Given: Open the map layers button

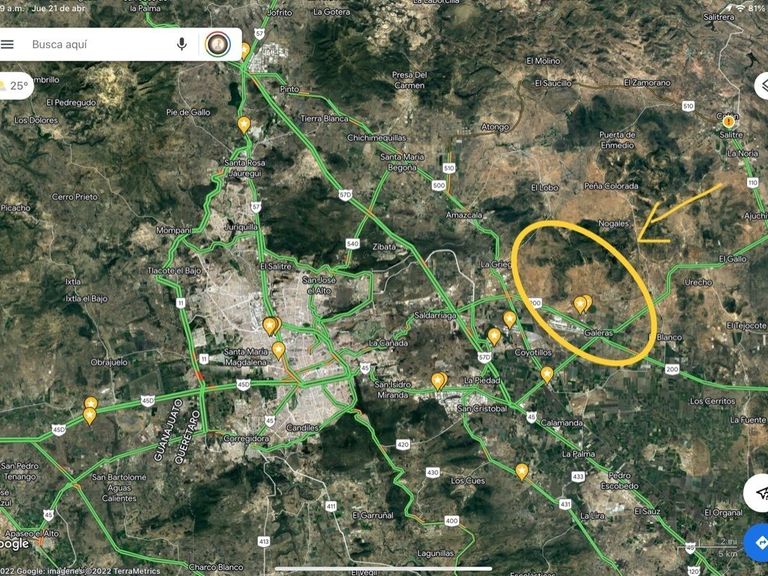Looking at the screenshot, I should click(761, 86).
